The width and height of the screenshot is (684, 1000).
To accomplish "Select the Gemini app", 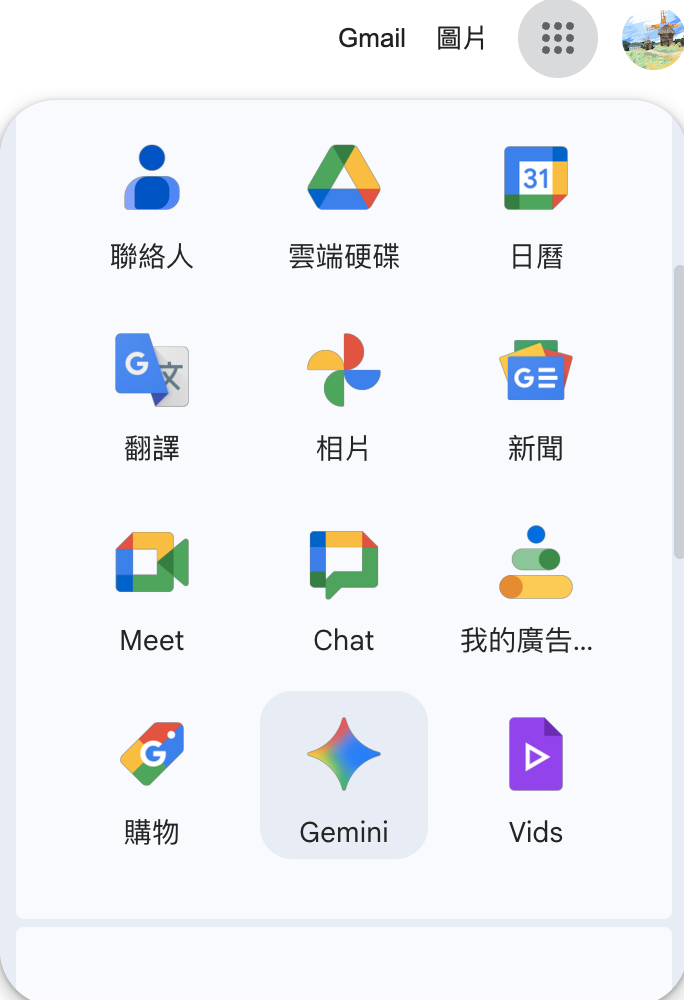I will pos(344,775).
